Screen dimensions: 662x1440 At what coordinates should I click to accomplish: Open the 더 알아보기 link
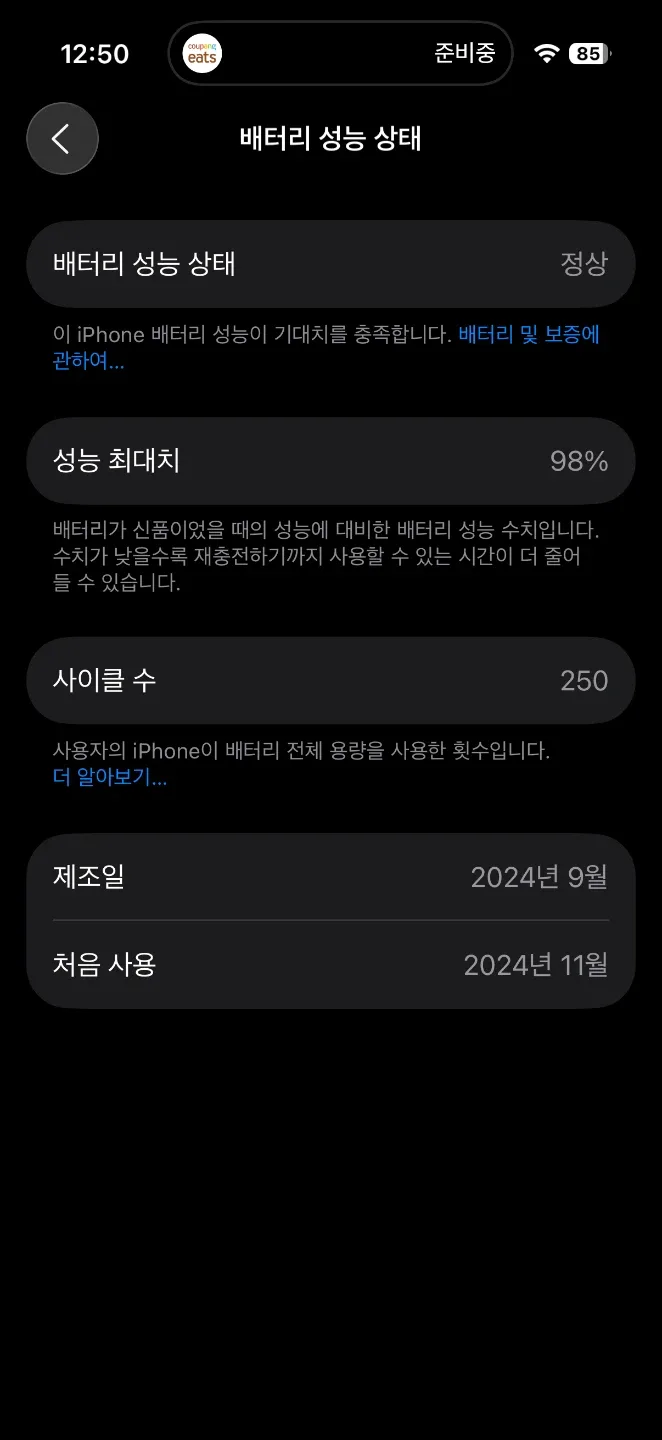[109, 778]
